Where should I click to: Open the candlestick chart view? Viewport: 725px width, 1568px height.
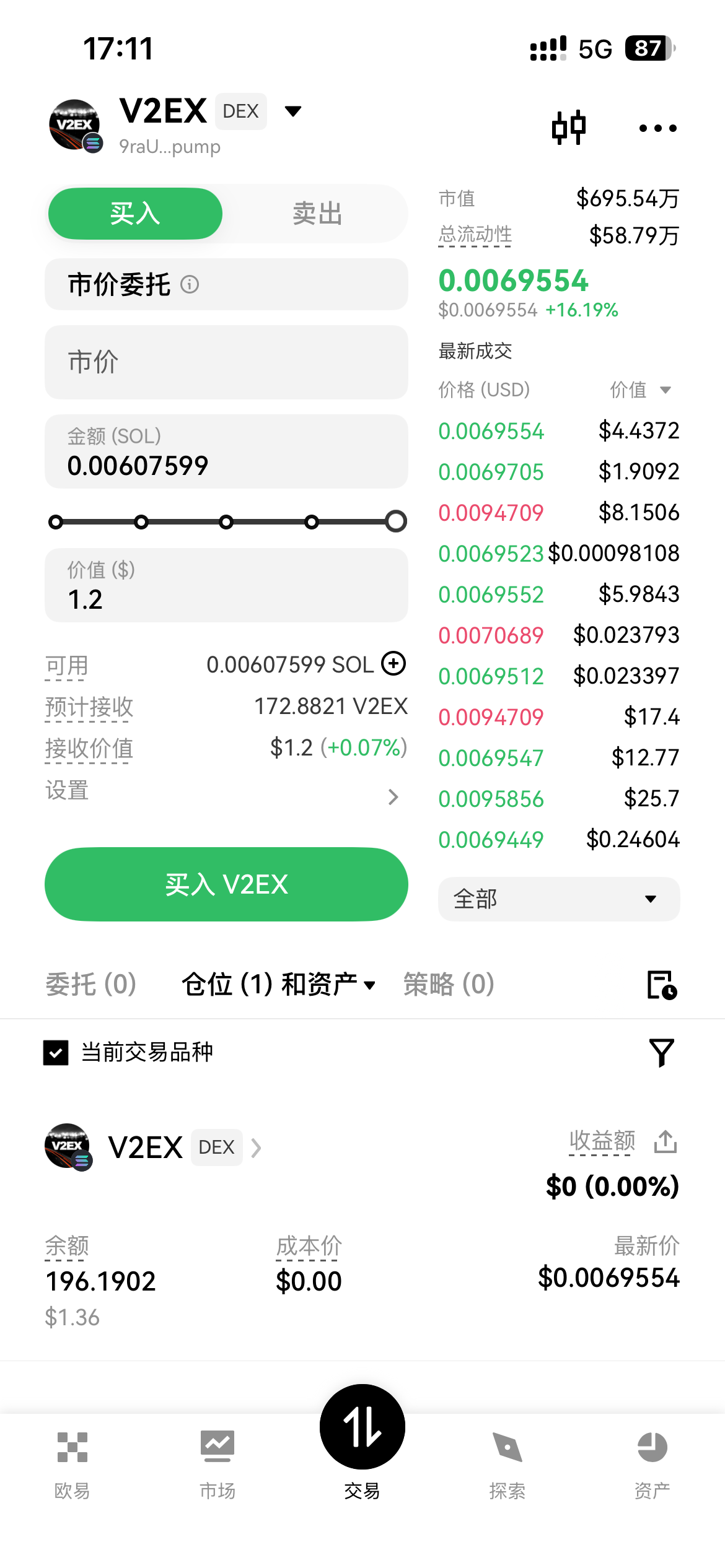(x=568, y=128)
